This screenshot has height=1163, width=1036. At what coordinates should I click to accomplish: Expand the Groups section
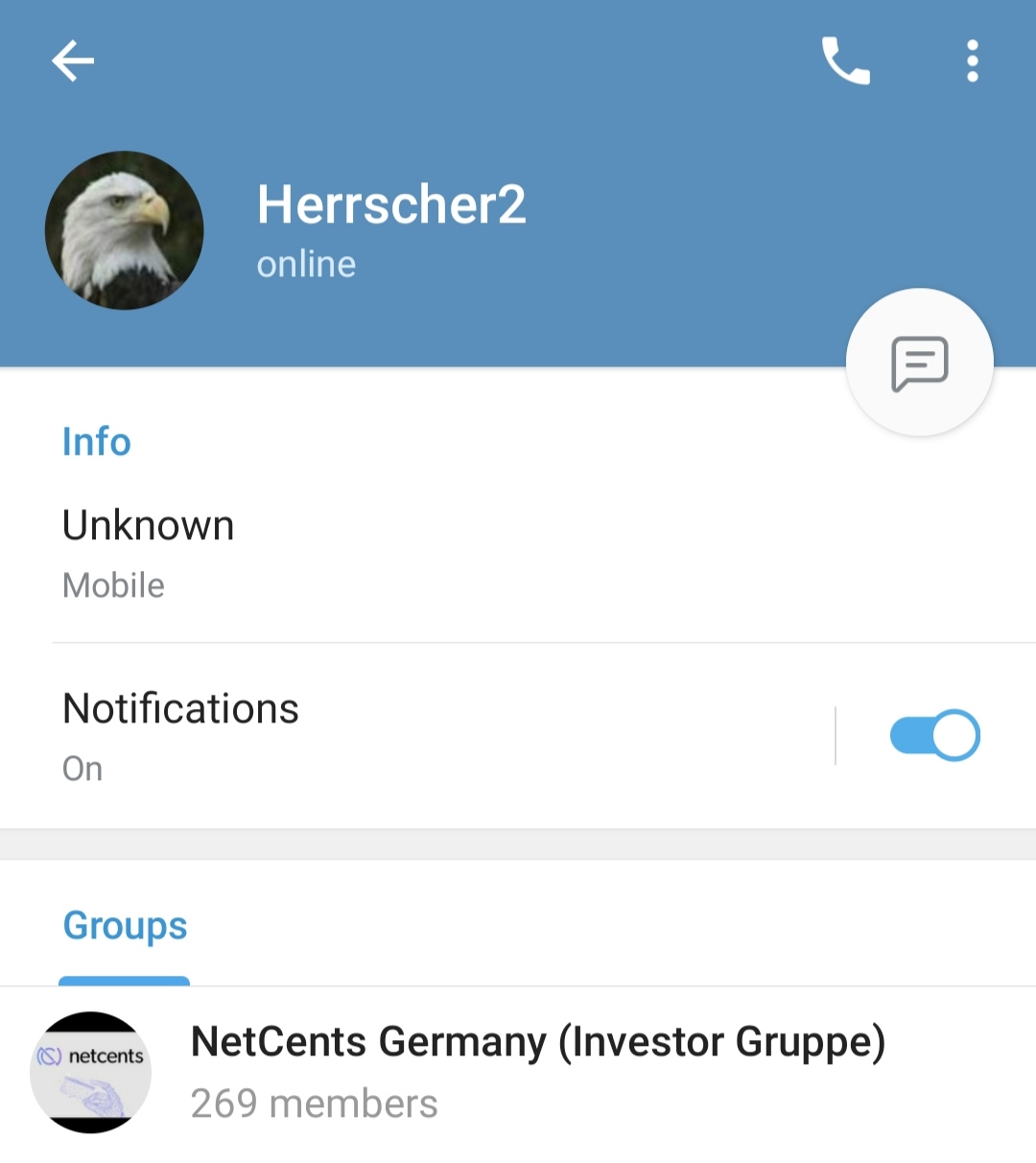(x=124, y=925)
